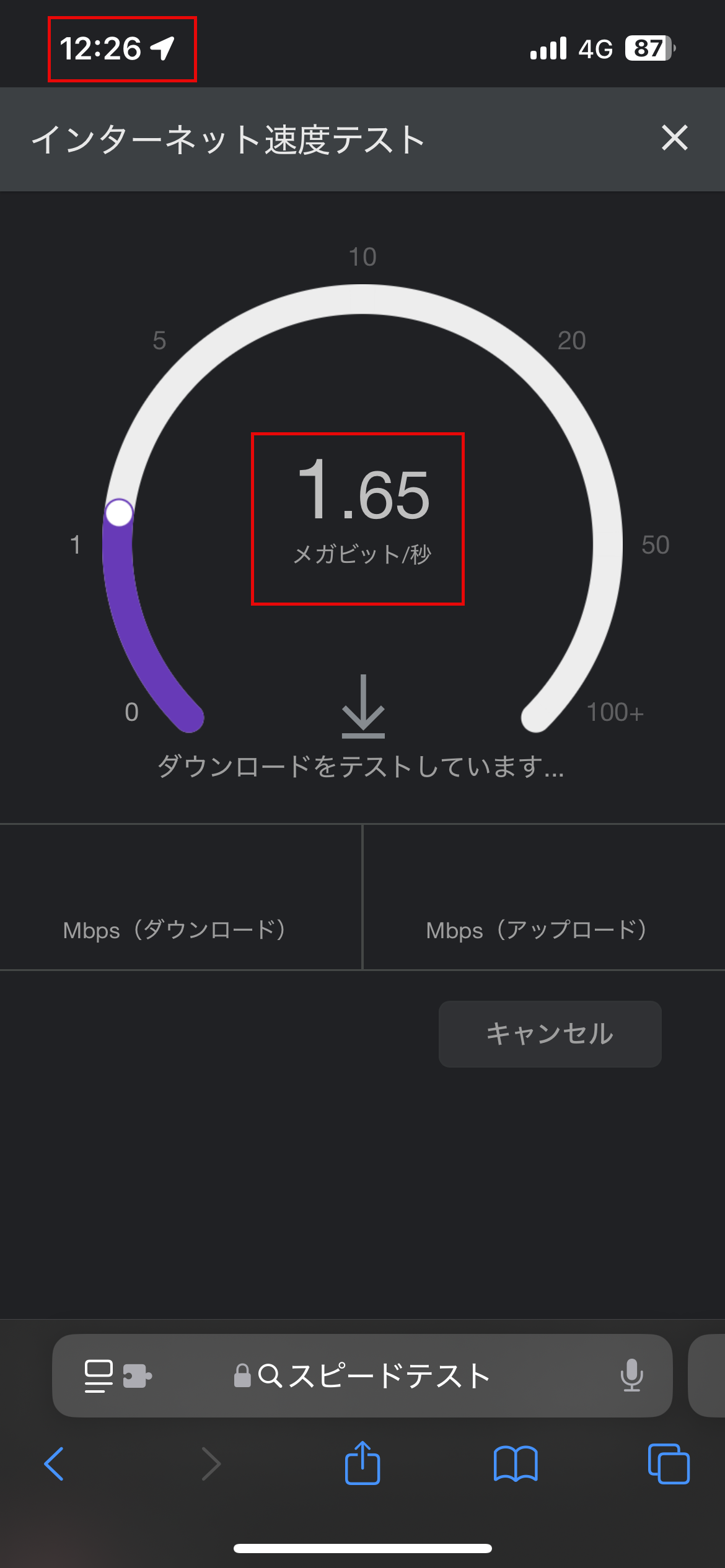This screenshot has height=1568, width=725.
Task: Tap the 4G network indicator
Action: tap(594, 48)
